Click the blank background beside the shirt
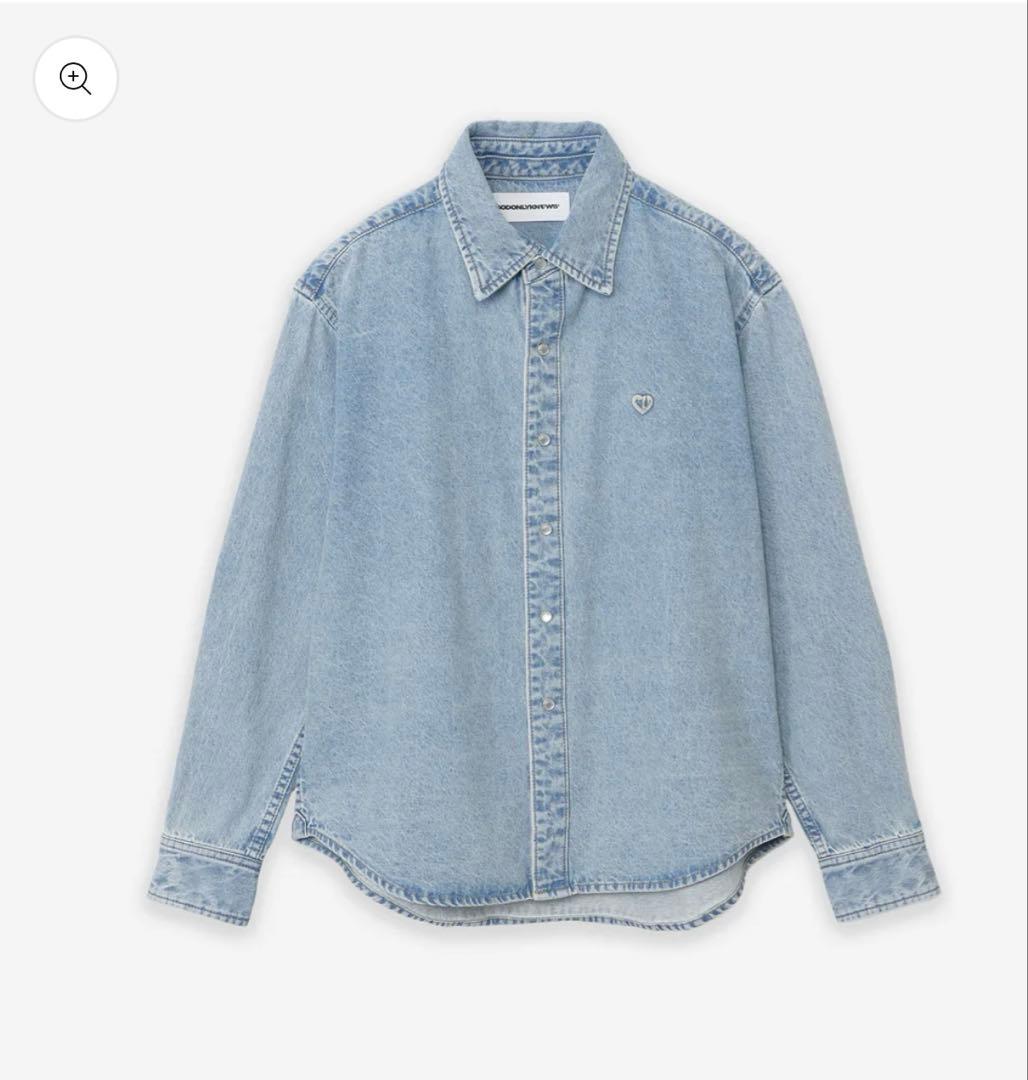Viewport: 1028px width, 1080px height. (100, 500)
